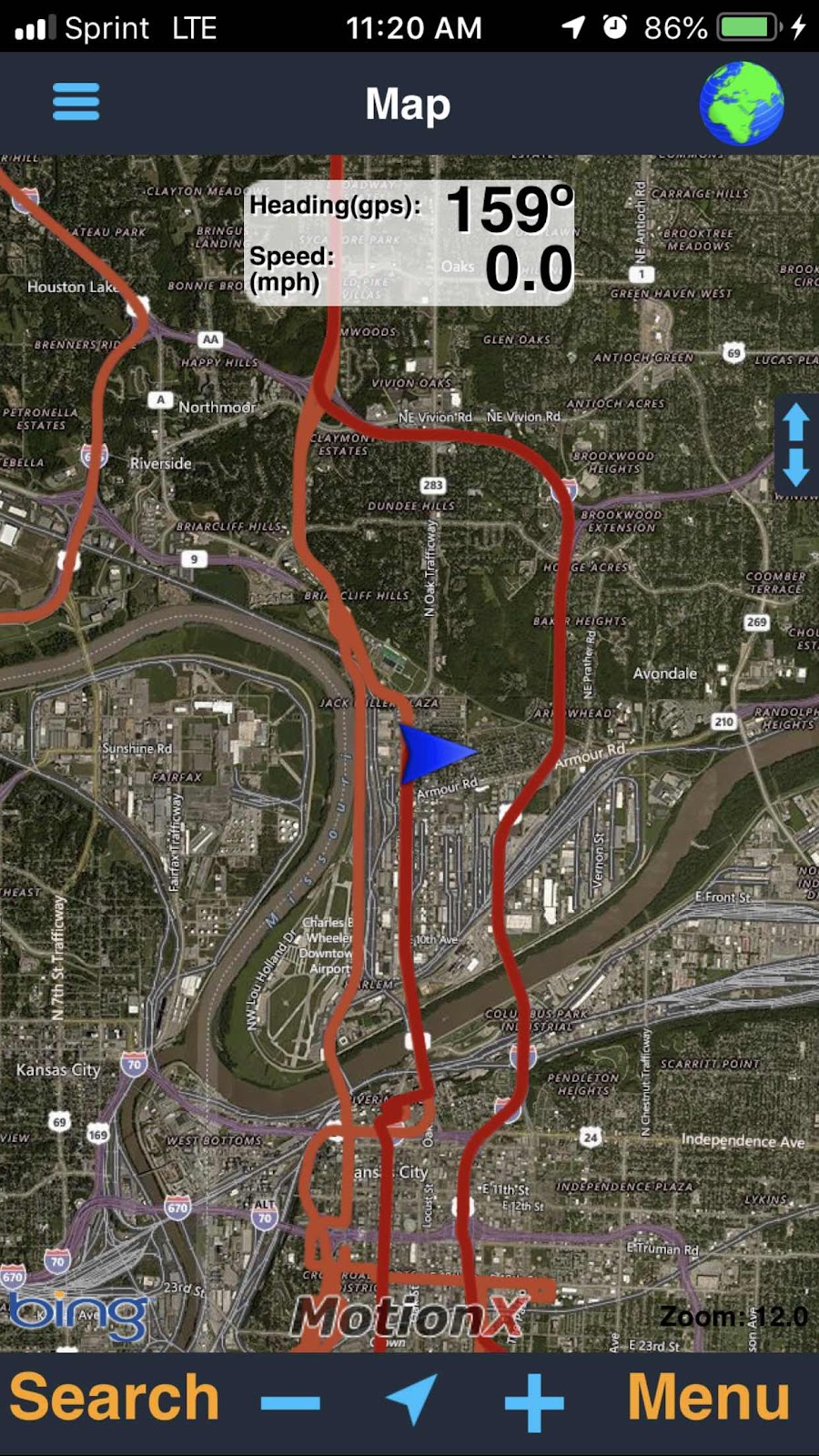The height and width of the screenshot is (1456, 819).
Task: Tap the up-down arrows panel toggle
Action: coord(795,446)
